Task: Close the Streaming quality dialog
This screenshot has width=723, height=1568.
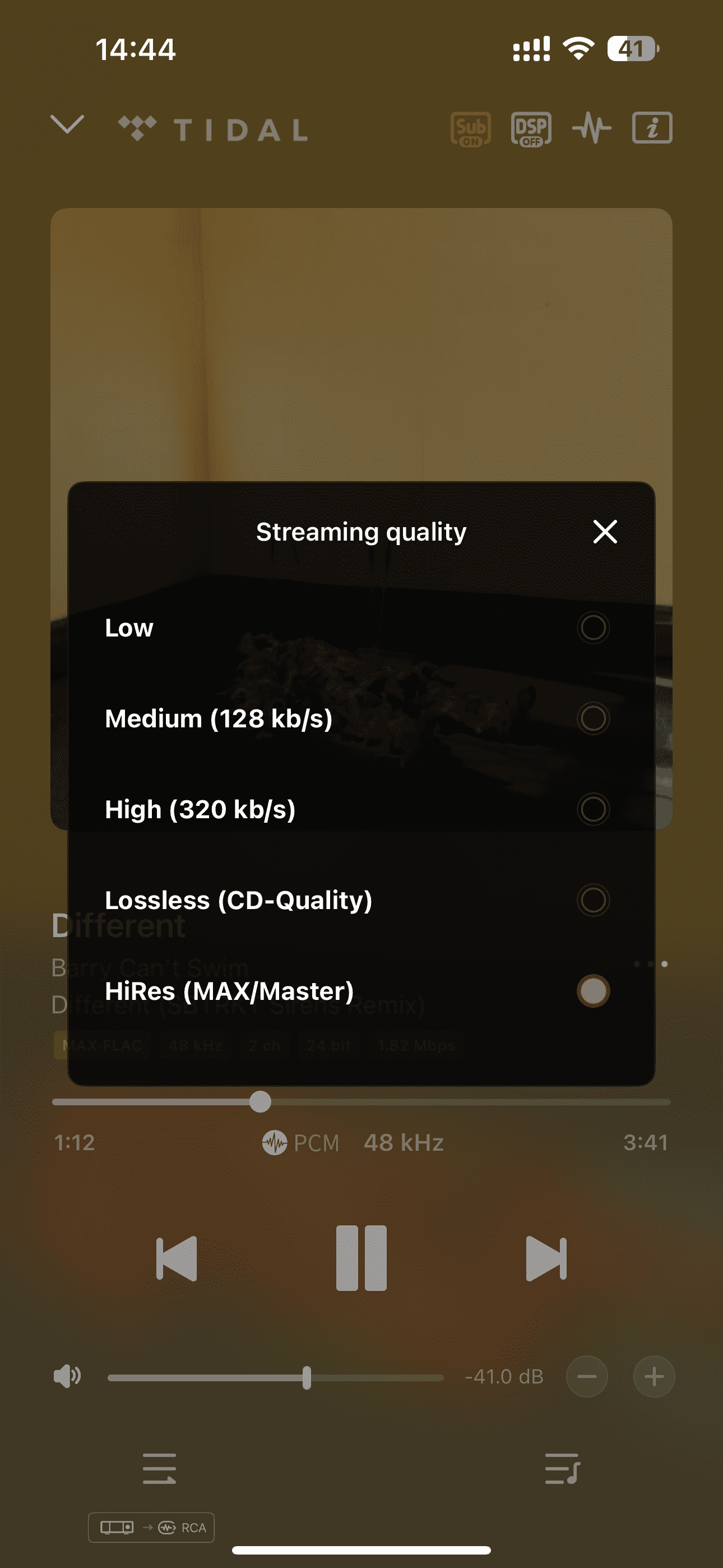Action: 605,532
